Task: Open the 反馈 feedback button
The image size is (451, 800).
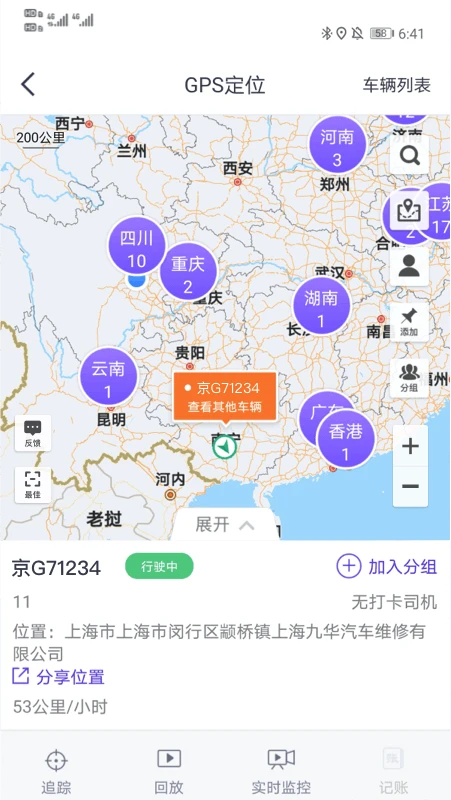Action: (x=33, y=433)
